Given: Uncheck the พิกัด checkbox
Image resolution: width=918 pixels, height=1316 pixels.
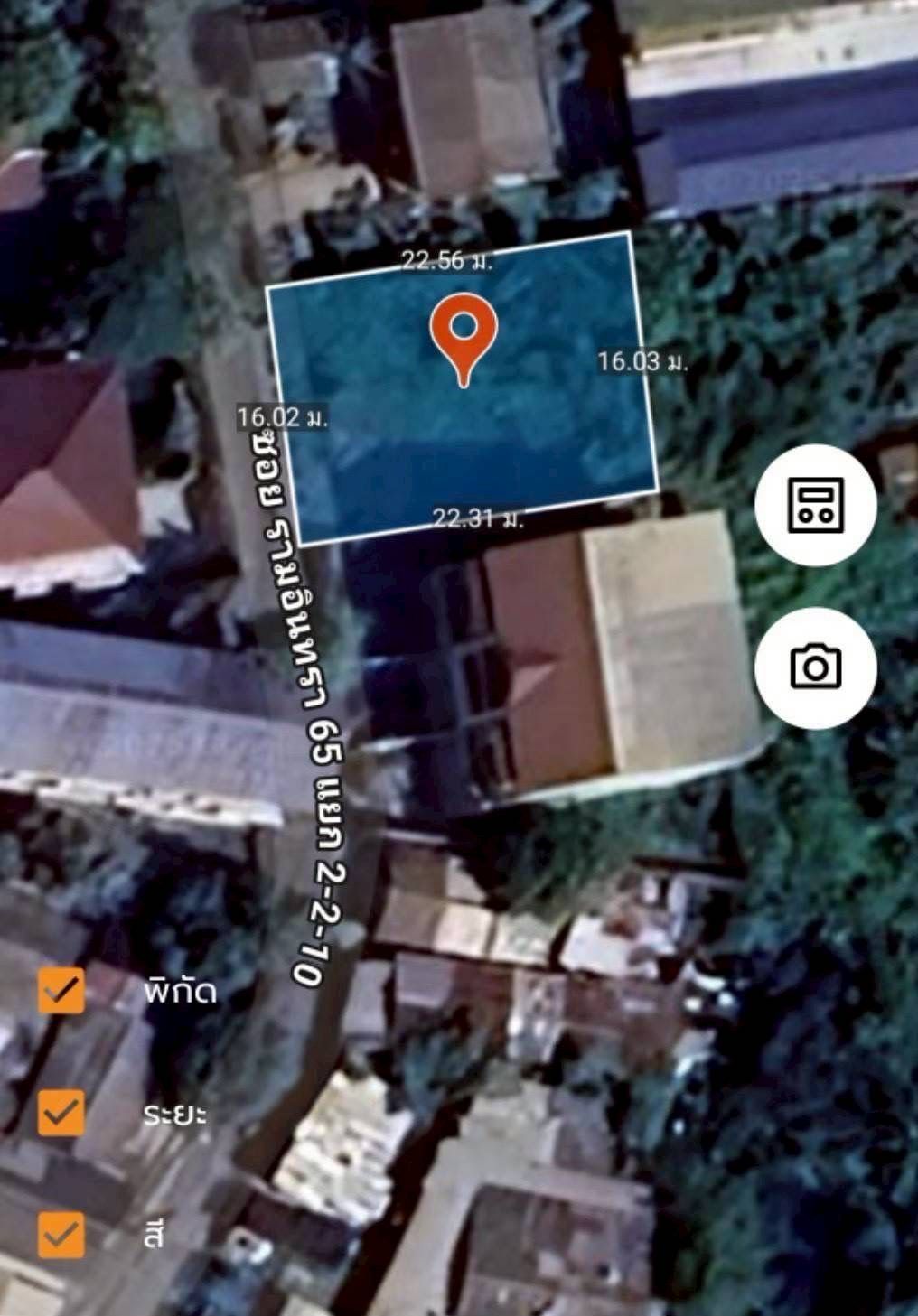Looking at the screenshot, I should pos(61,991).
